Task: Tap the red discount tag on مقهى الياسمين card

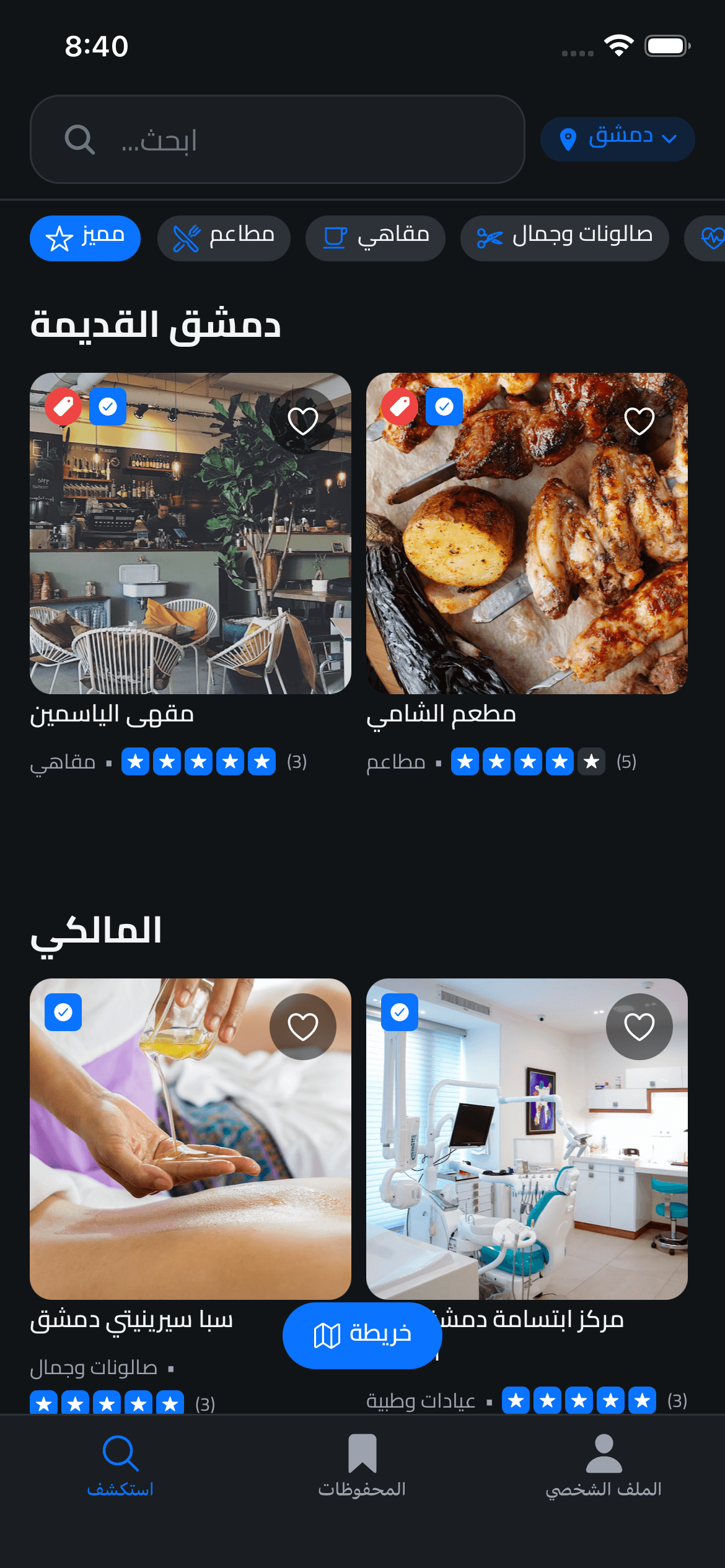Action: [63, 406]
